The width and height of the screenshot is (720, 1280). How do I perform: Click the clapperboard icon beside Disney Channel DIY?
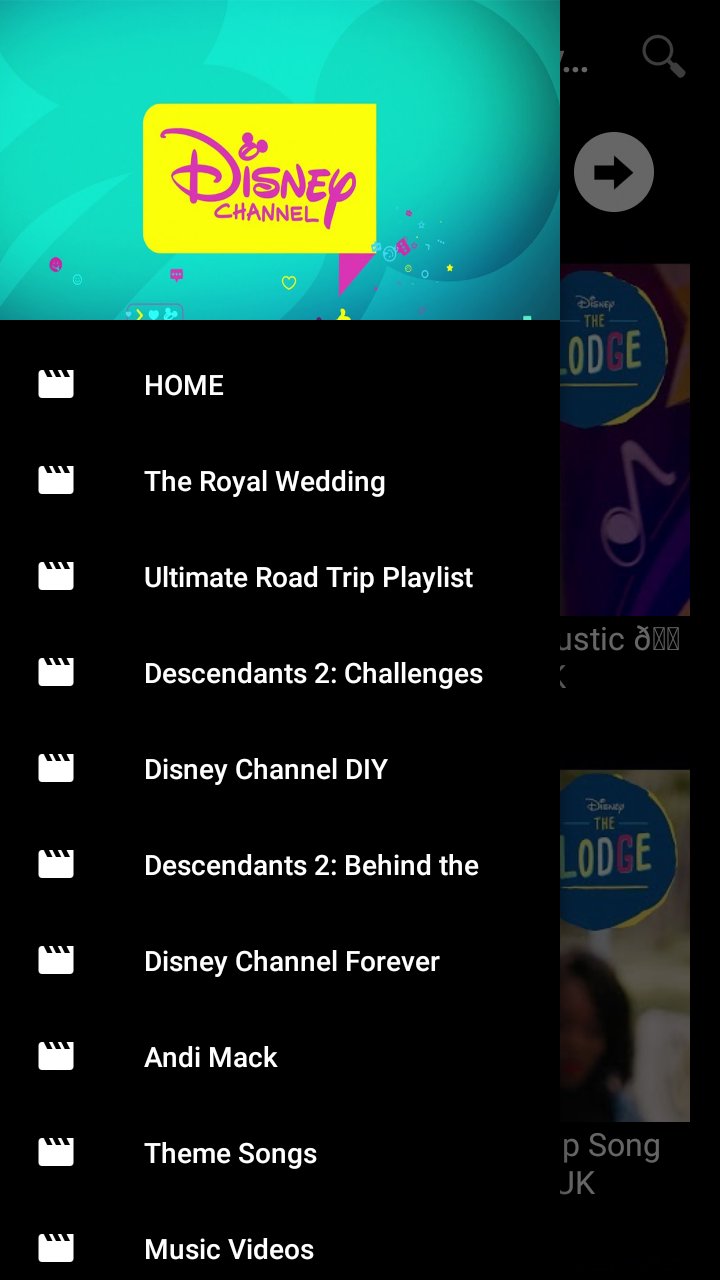click(56, 768)
